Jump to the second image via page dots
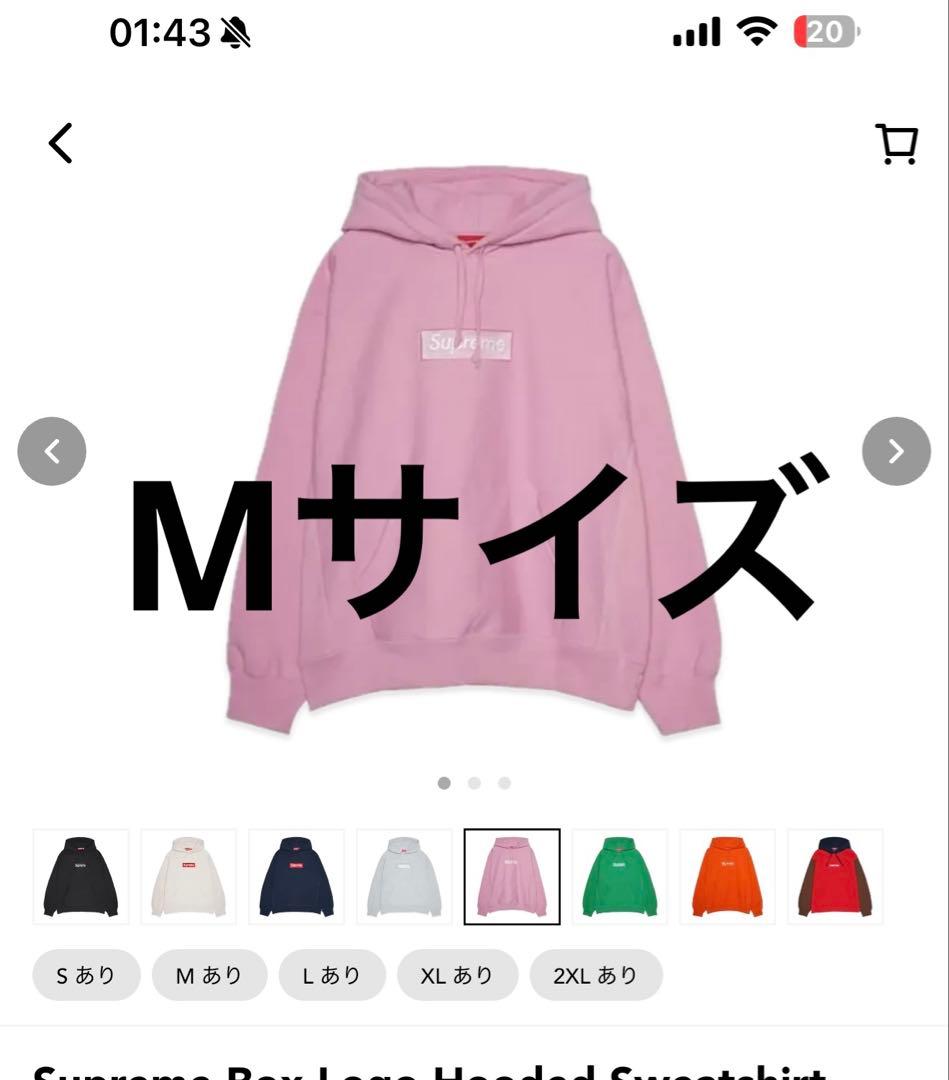 [474, 783]
